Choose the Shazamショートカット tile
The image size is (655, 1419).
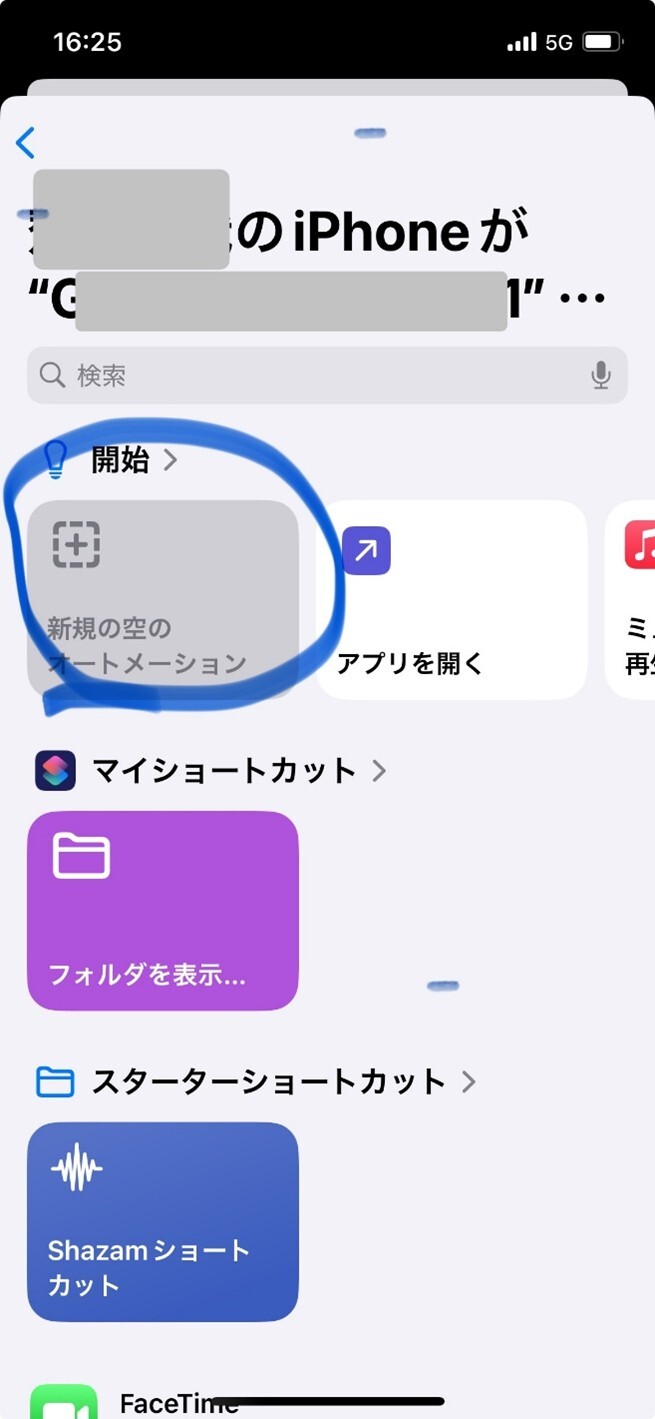(x=162, y=1221)
